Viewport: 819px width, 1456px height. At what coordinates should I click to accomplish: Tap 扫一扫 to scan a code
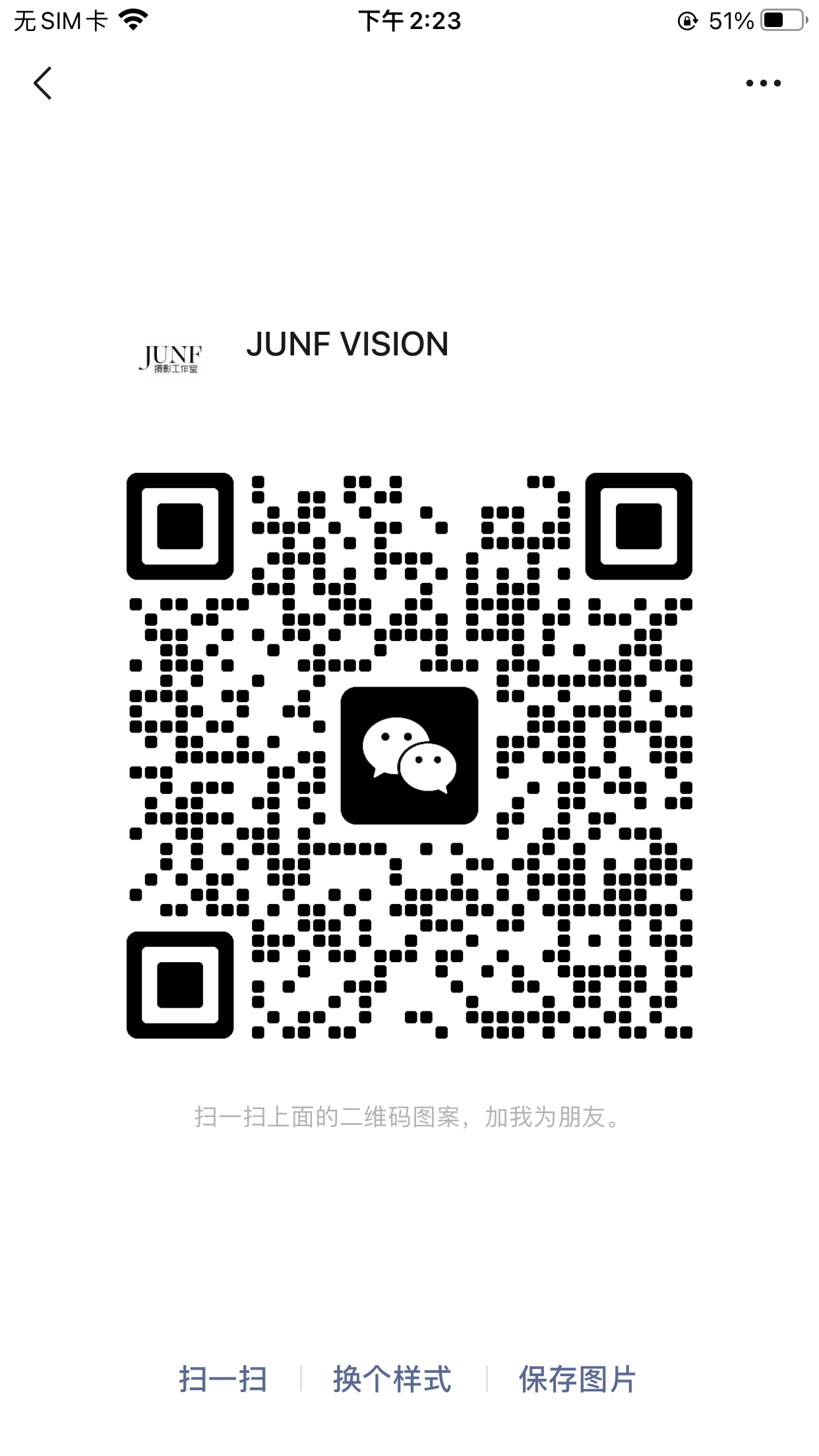pyautogui.click(x=223, y=1379)
